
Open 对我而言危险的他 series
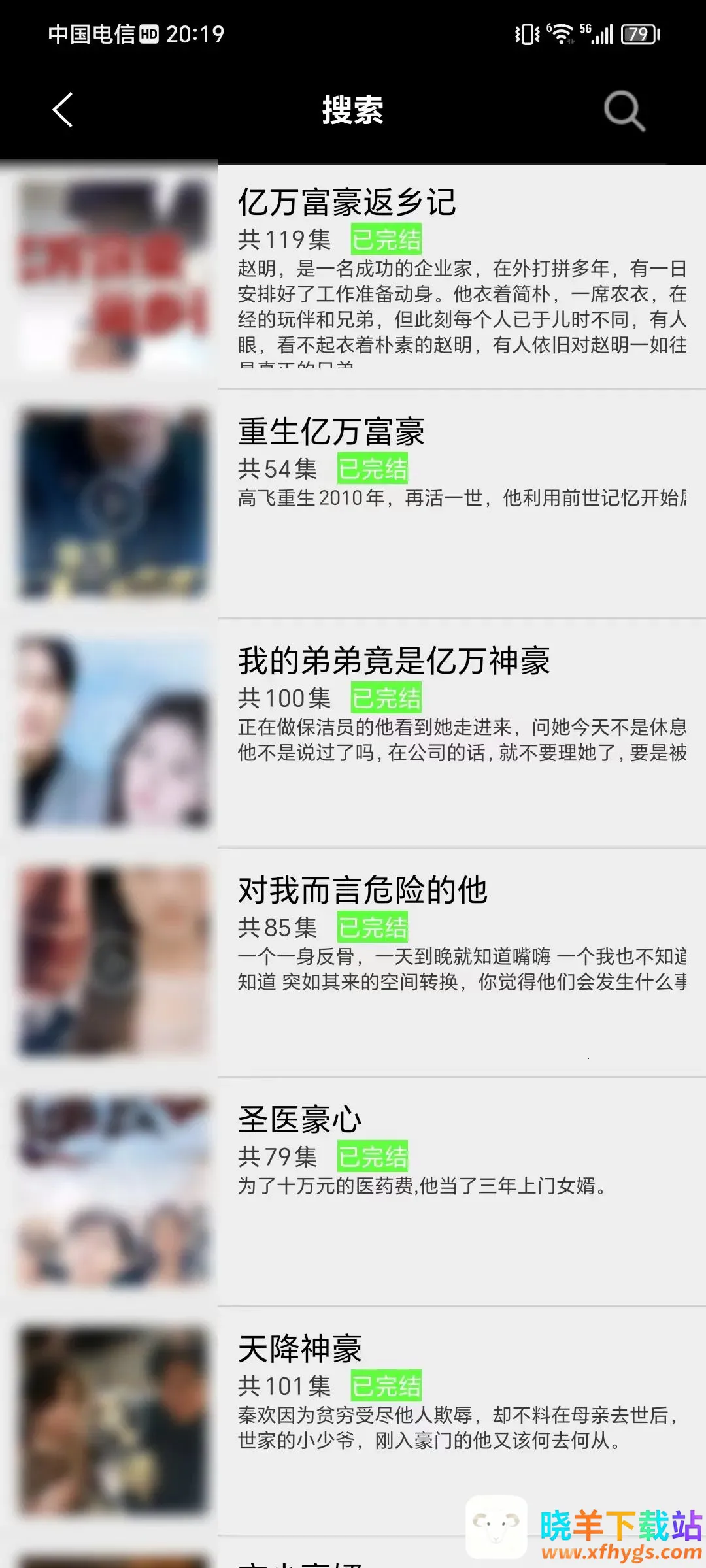click(x=363, y=890)
